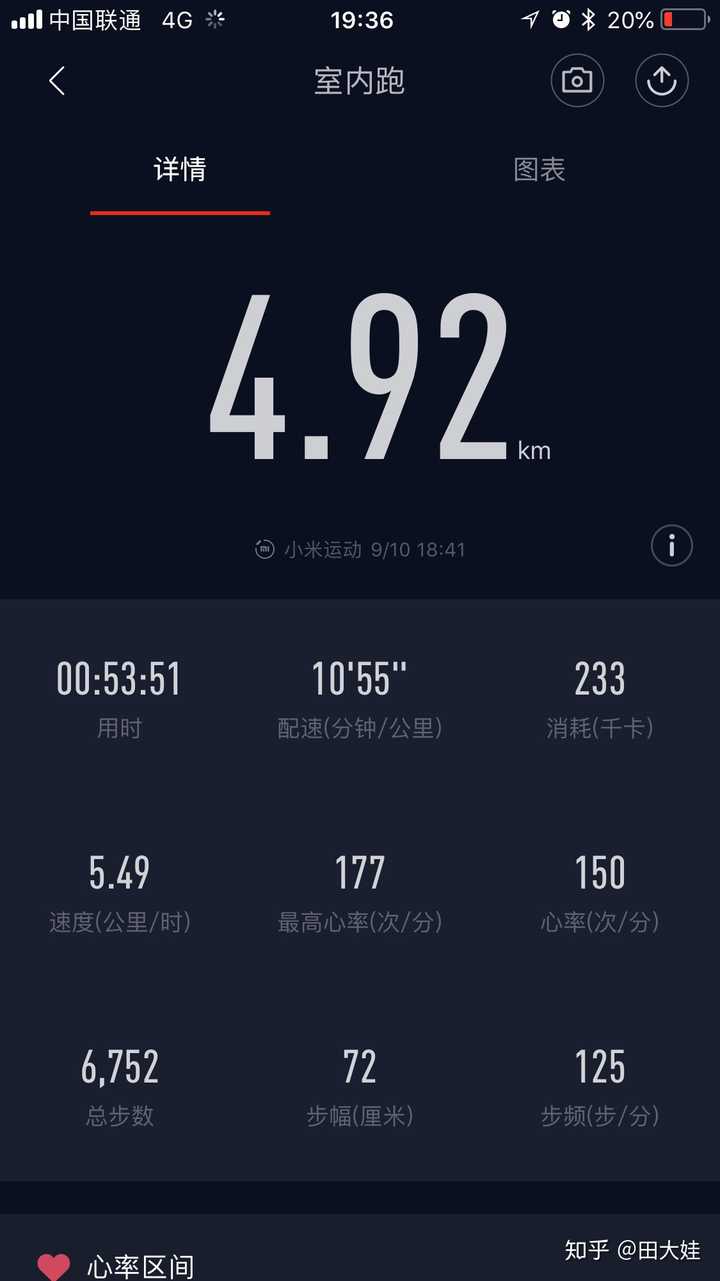720x1281 pixels.
Task: Select the red heart icon next to 心率区间
Action: click(53, 1264)
